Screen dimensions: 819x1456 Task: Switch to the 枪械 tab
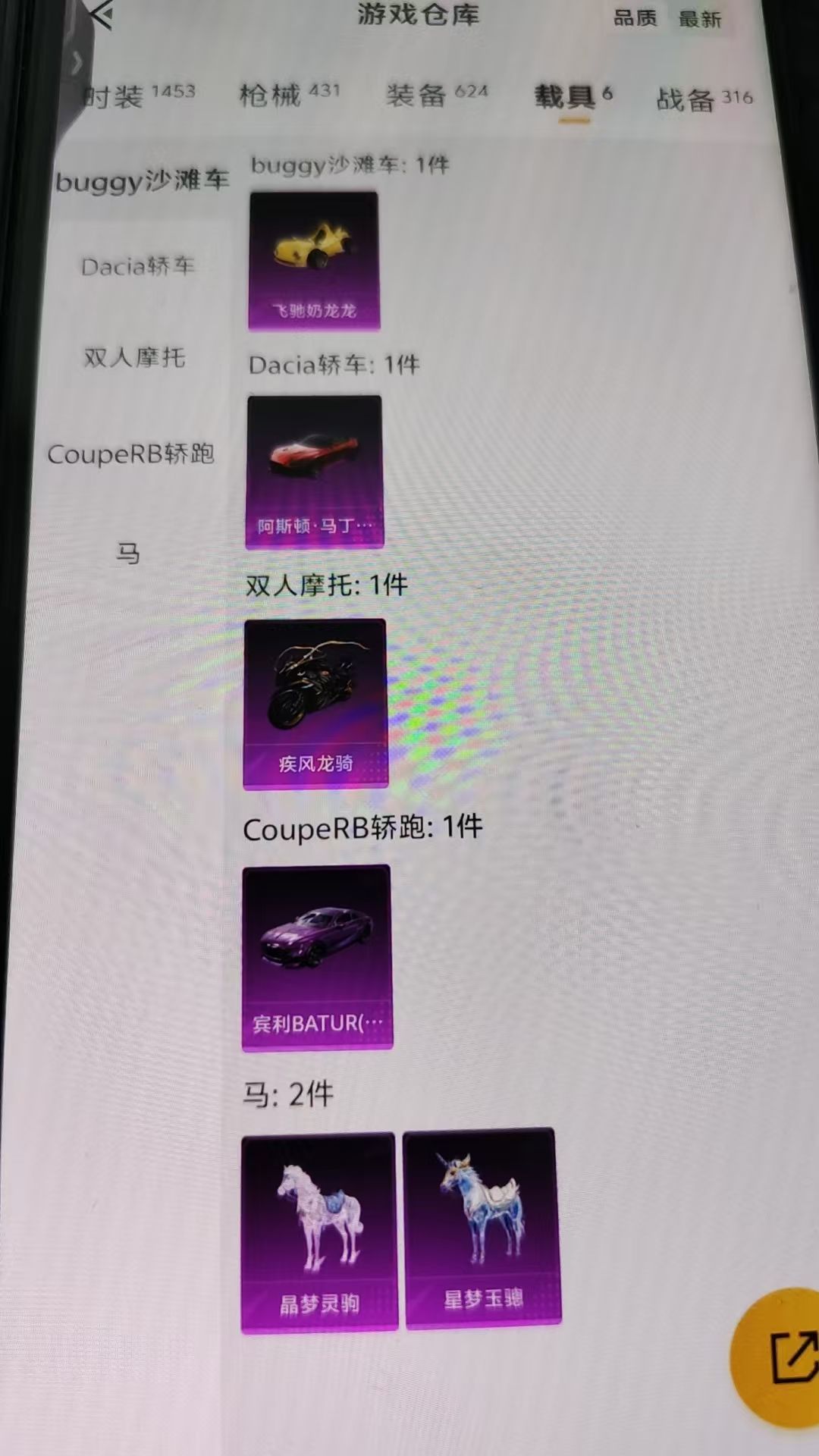(289, 95)
